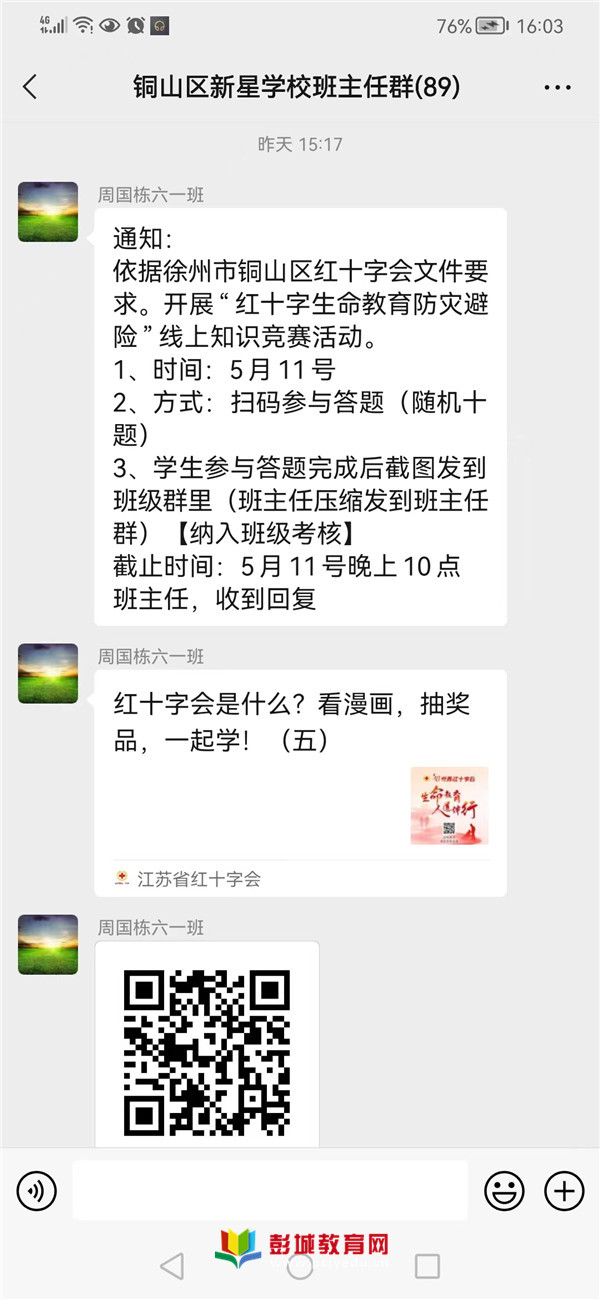Open recent apps with the square button
Image resolution: width=600 pixels, height=1300 pixels.
(x=427, y=1266)
